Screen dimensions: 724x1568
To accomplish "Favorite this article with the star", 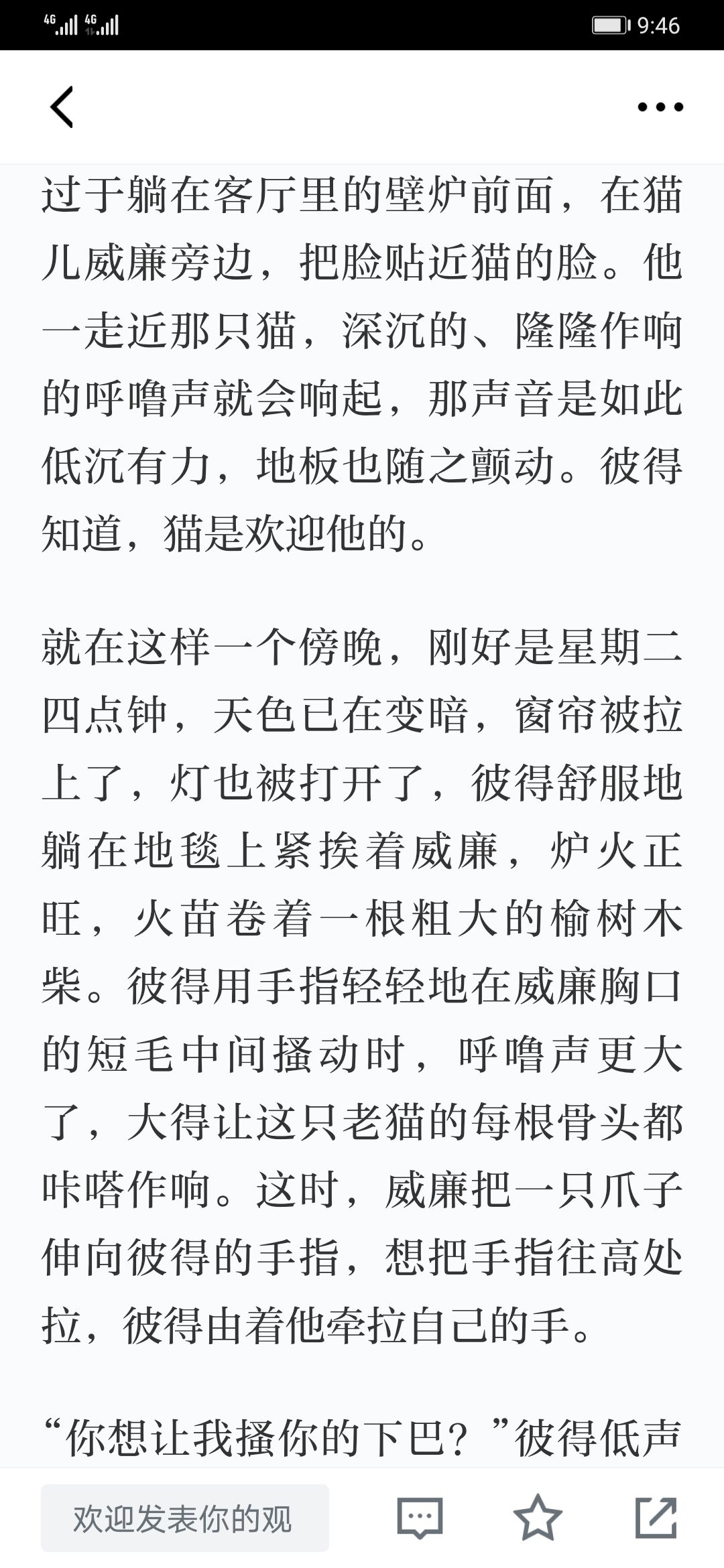I will click(538, 1517).
